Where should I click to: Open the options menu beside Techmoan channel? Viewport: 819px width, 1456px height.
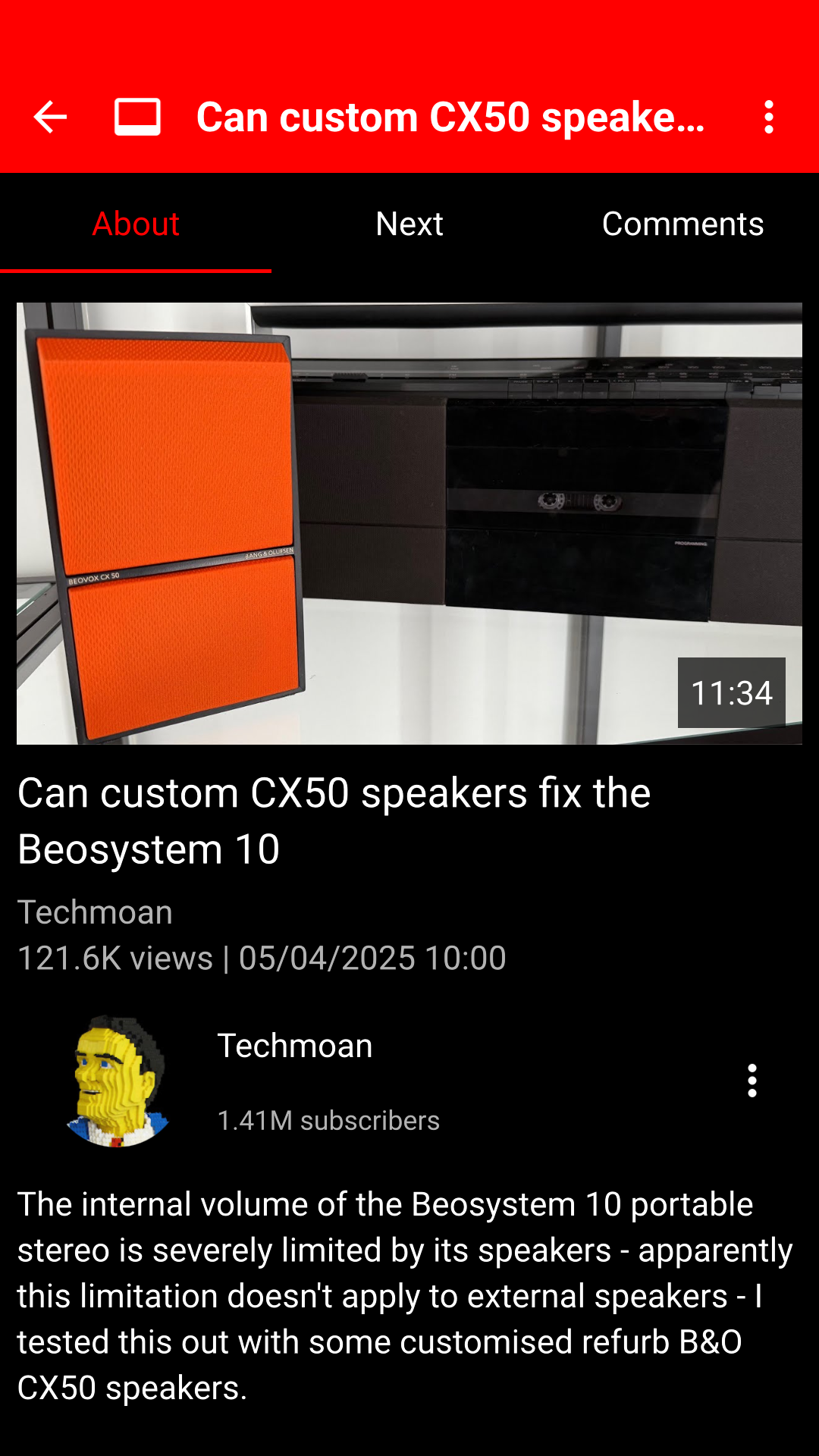click(x=752, y=1081)
